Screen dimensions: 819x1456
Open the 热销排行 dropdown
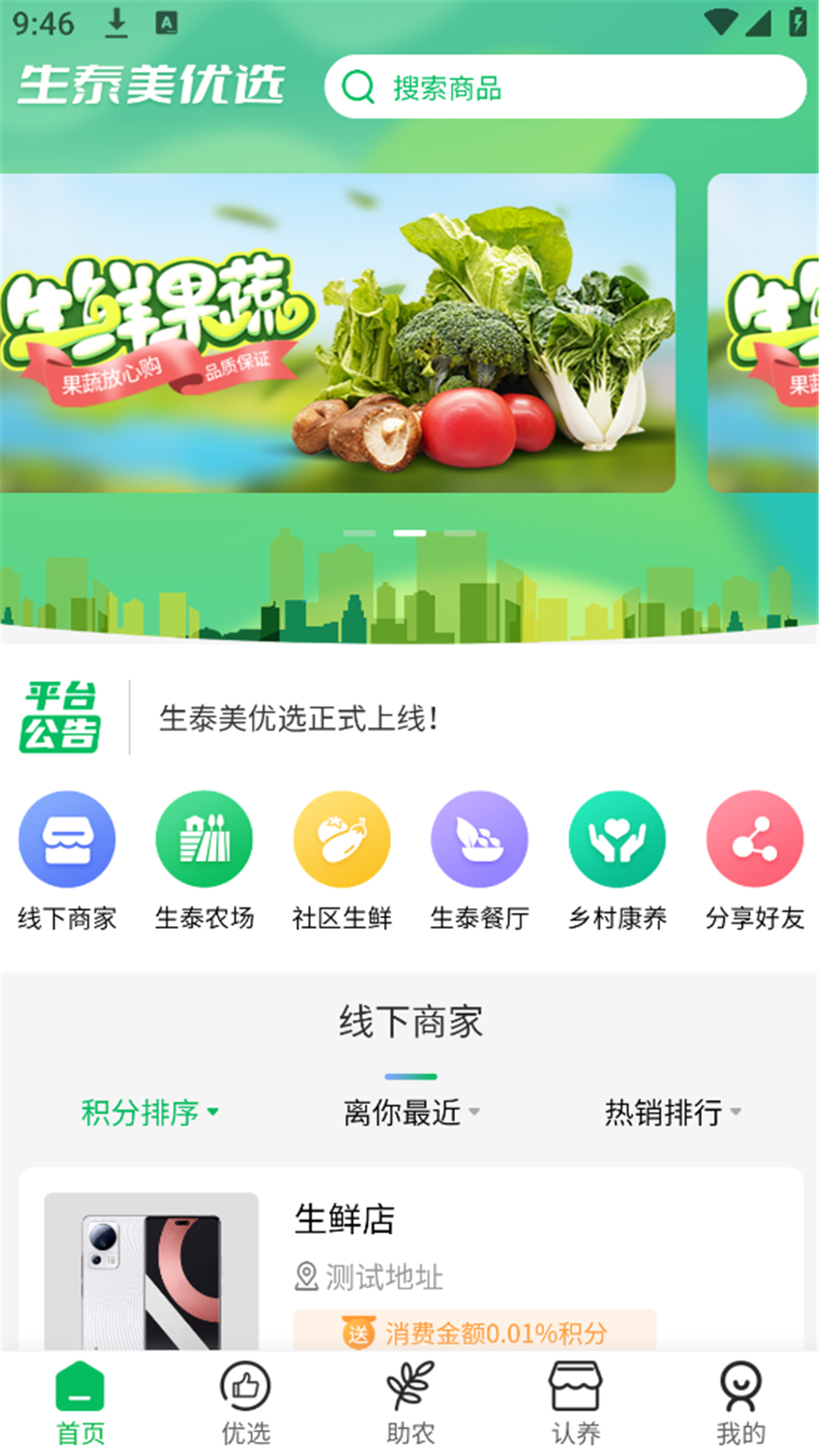pyautogui.click(x=671, y=1112)
